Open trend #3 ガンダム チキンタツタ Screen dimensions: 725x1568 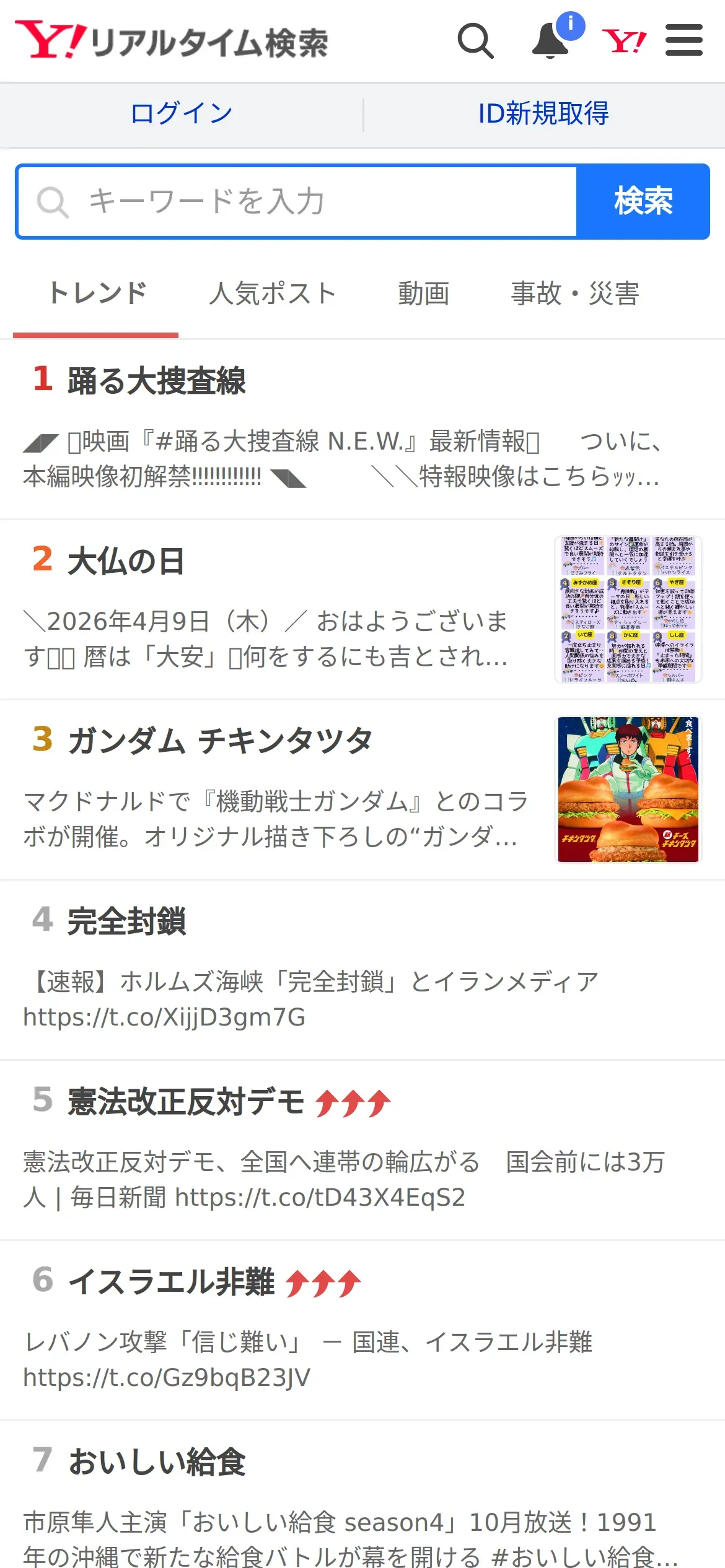click(x=362, y=790)
